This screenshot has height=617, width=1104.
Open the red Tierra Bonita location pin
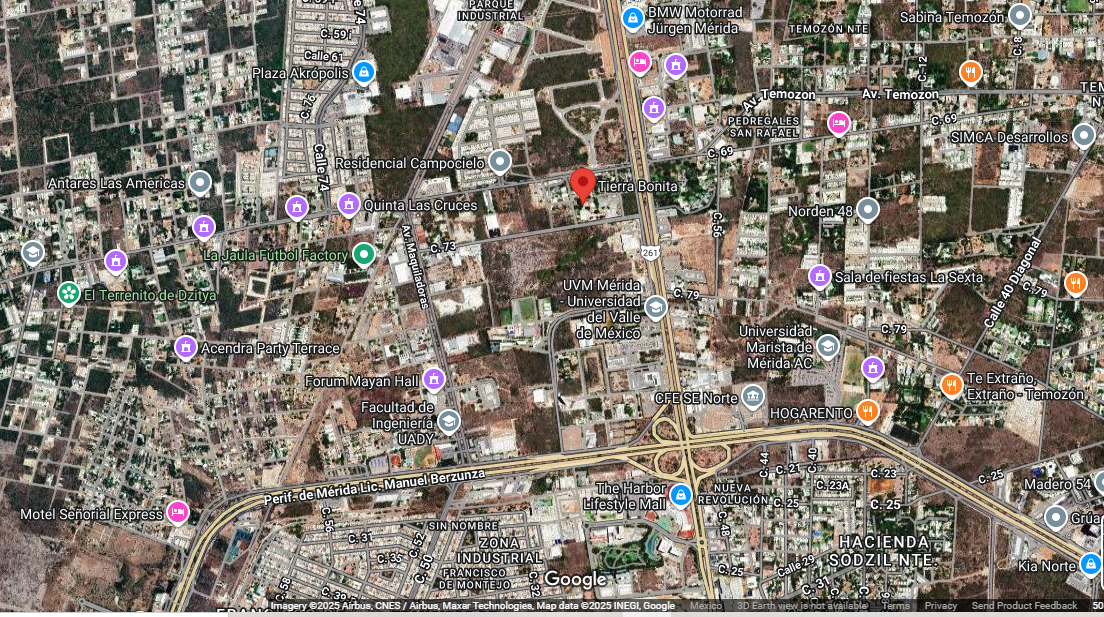[583, 185]
